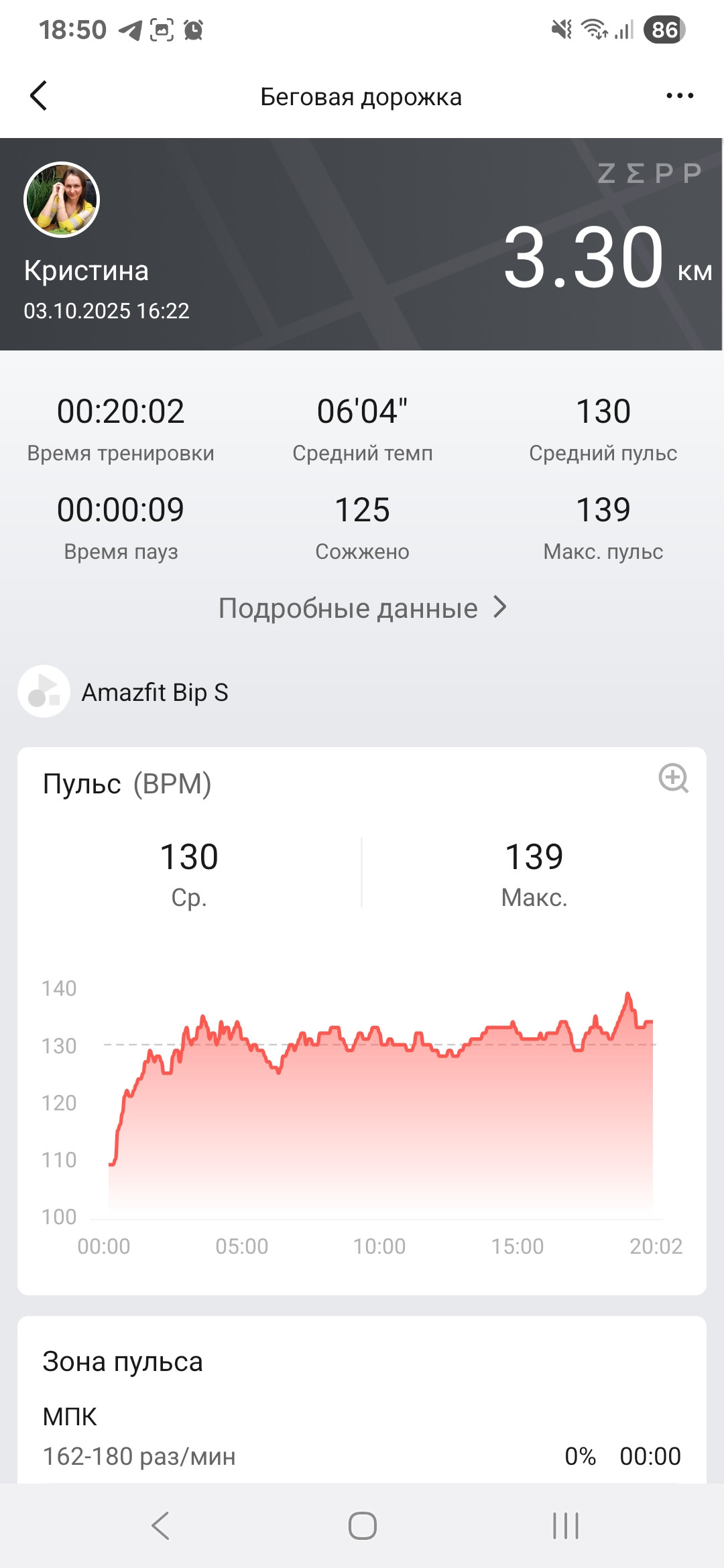
Task: Go back using the top-left arrow
Action: point(39,96)
